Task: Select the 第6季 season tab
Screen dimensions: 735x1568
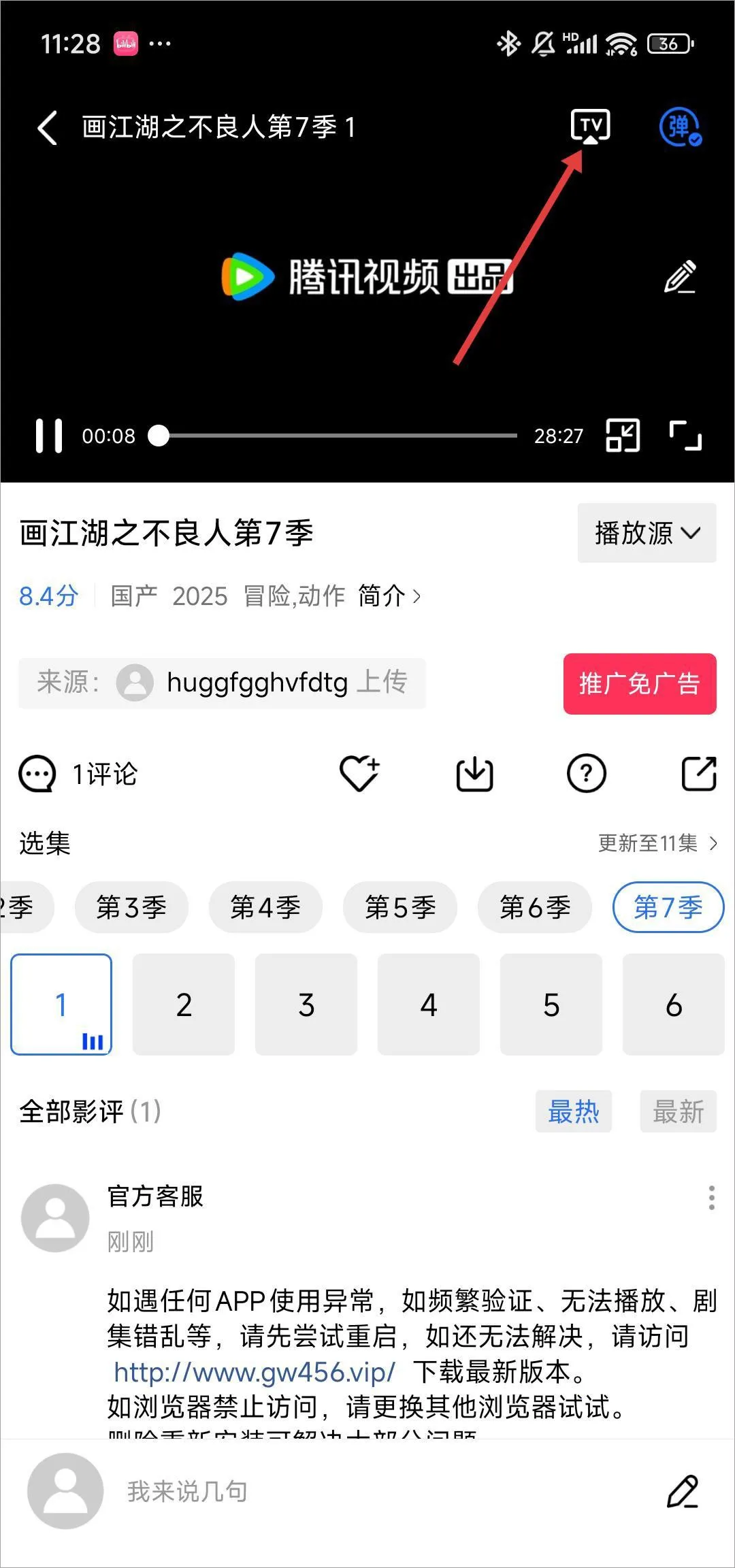Action: tap(535, 907)
